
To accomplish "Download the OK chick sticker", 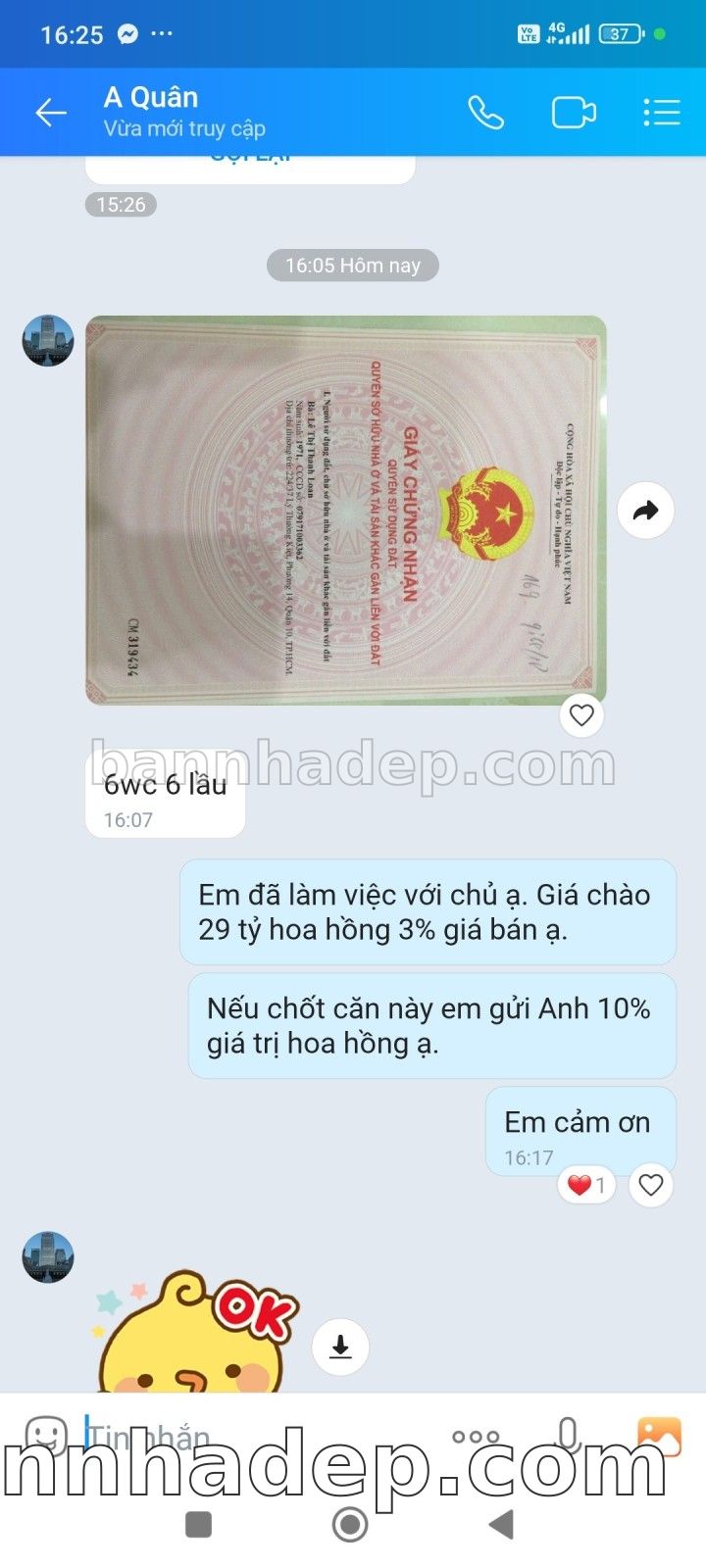I will click(x=340, y=1347).
